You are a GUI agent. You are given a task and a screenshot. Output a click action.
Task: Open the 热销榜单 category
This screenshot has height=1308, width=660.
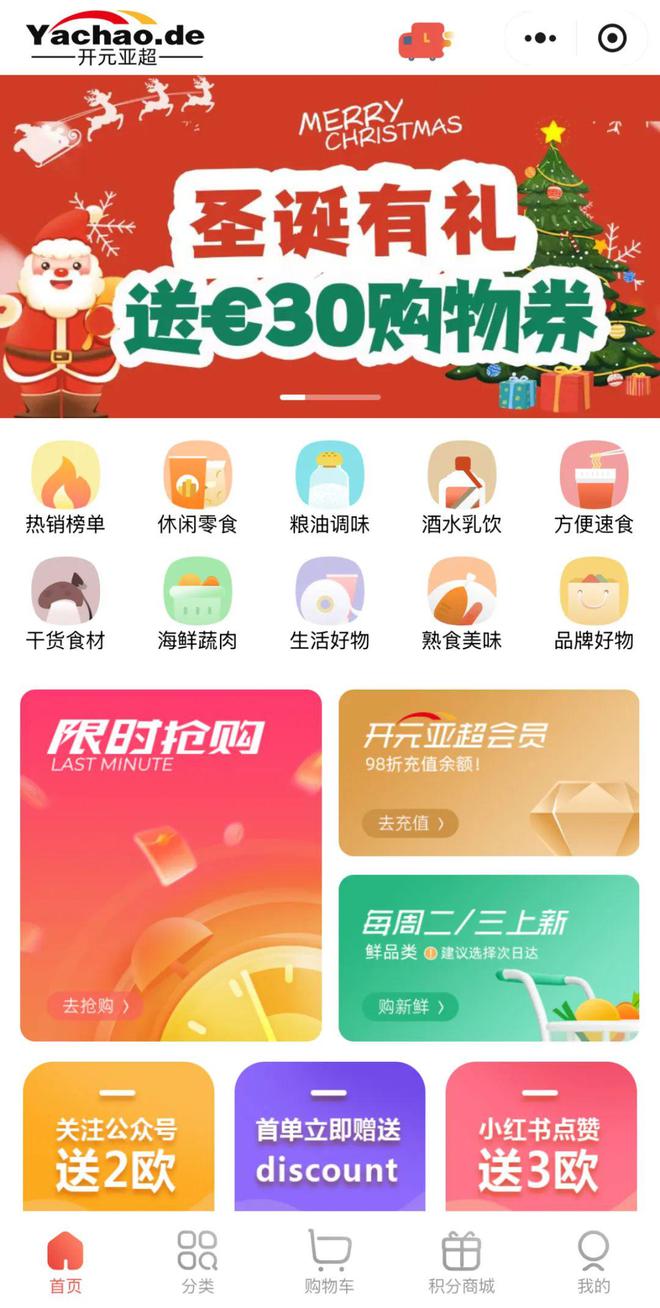66,488
